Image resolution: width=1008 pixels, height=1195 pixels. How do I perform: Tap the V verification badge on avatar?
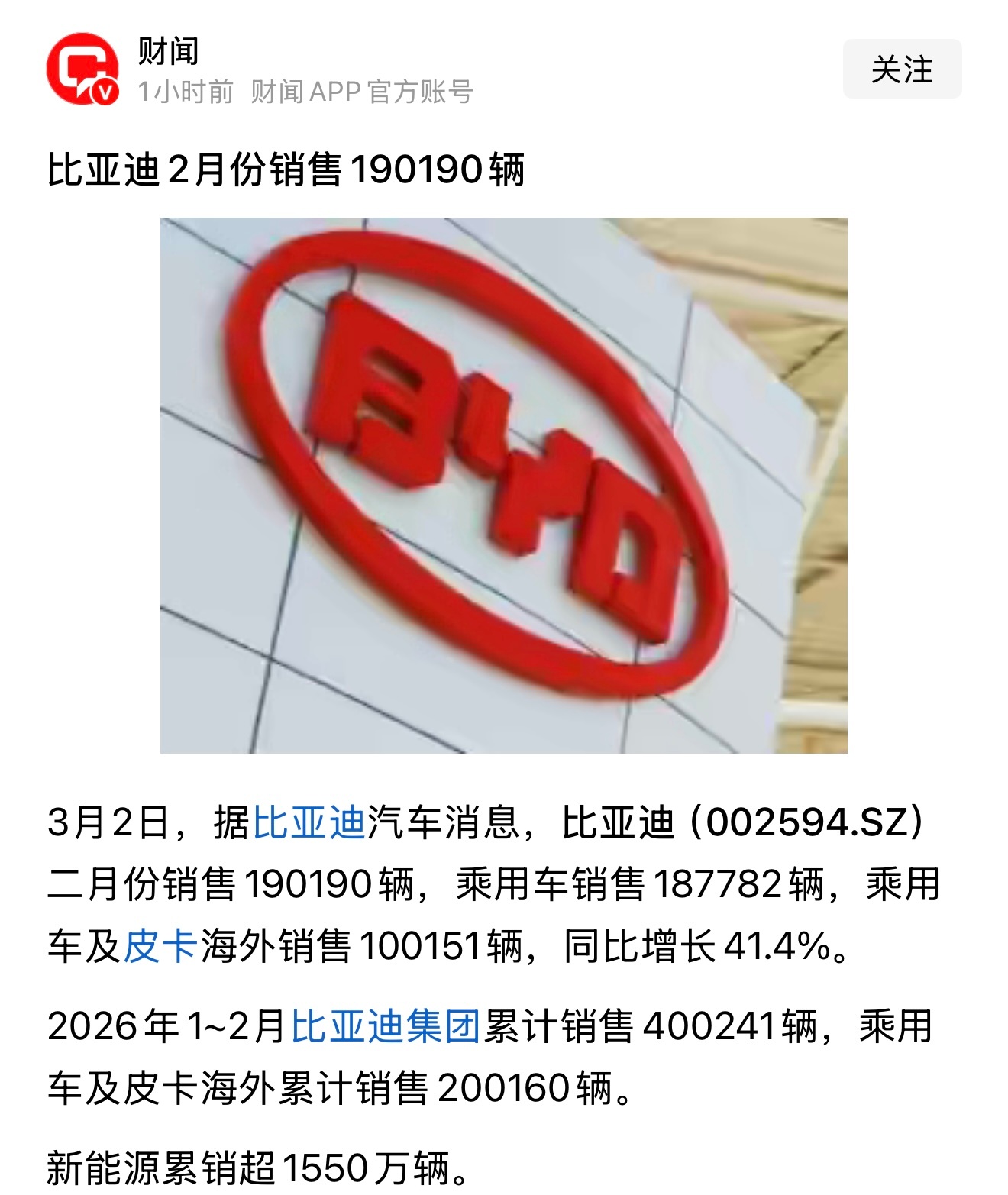[x=107, y=92]
